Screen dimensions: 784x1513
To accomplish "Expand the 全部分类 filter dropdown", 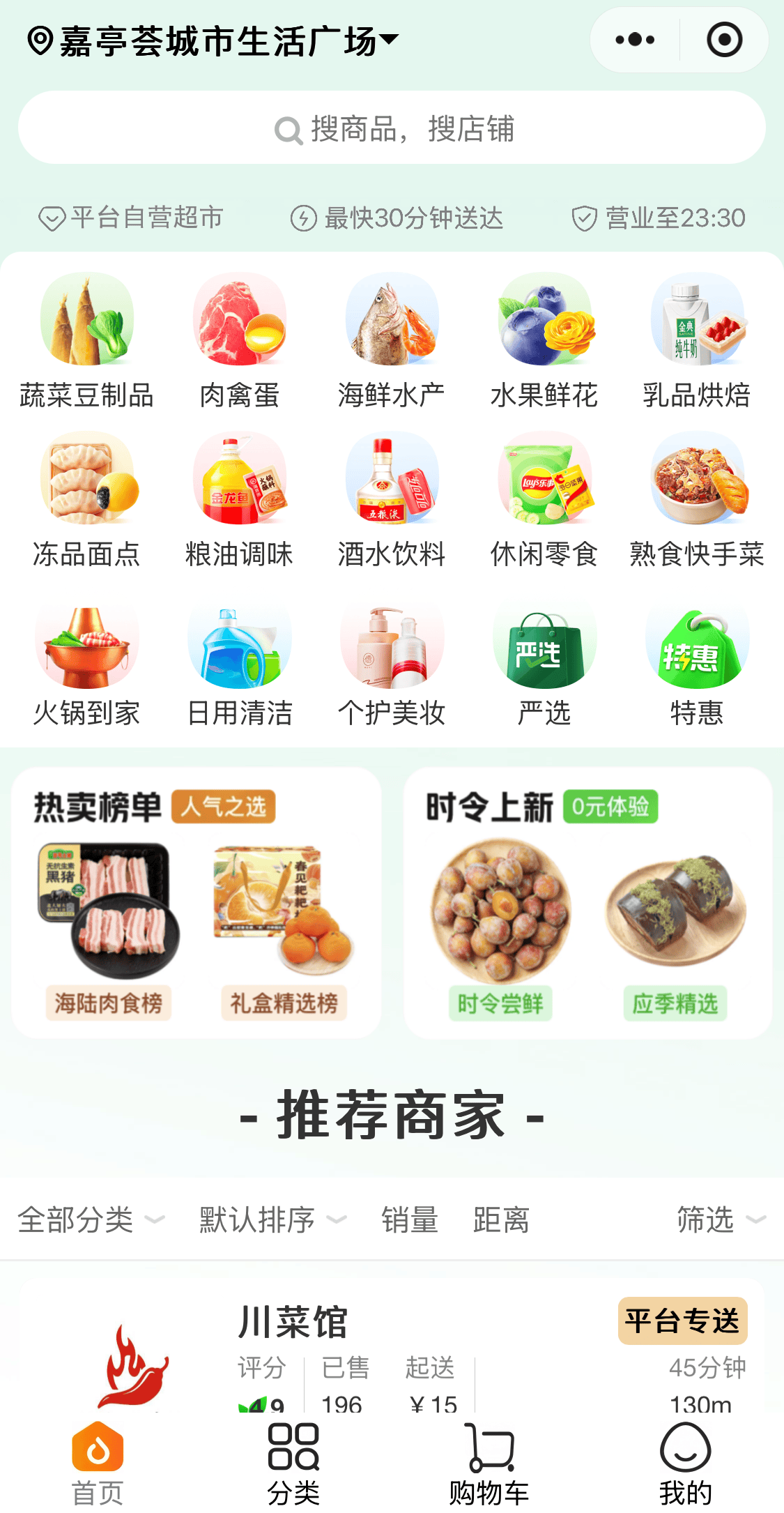I will coord(91,1219).
